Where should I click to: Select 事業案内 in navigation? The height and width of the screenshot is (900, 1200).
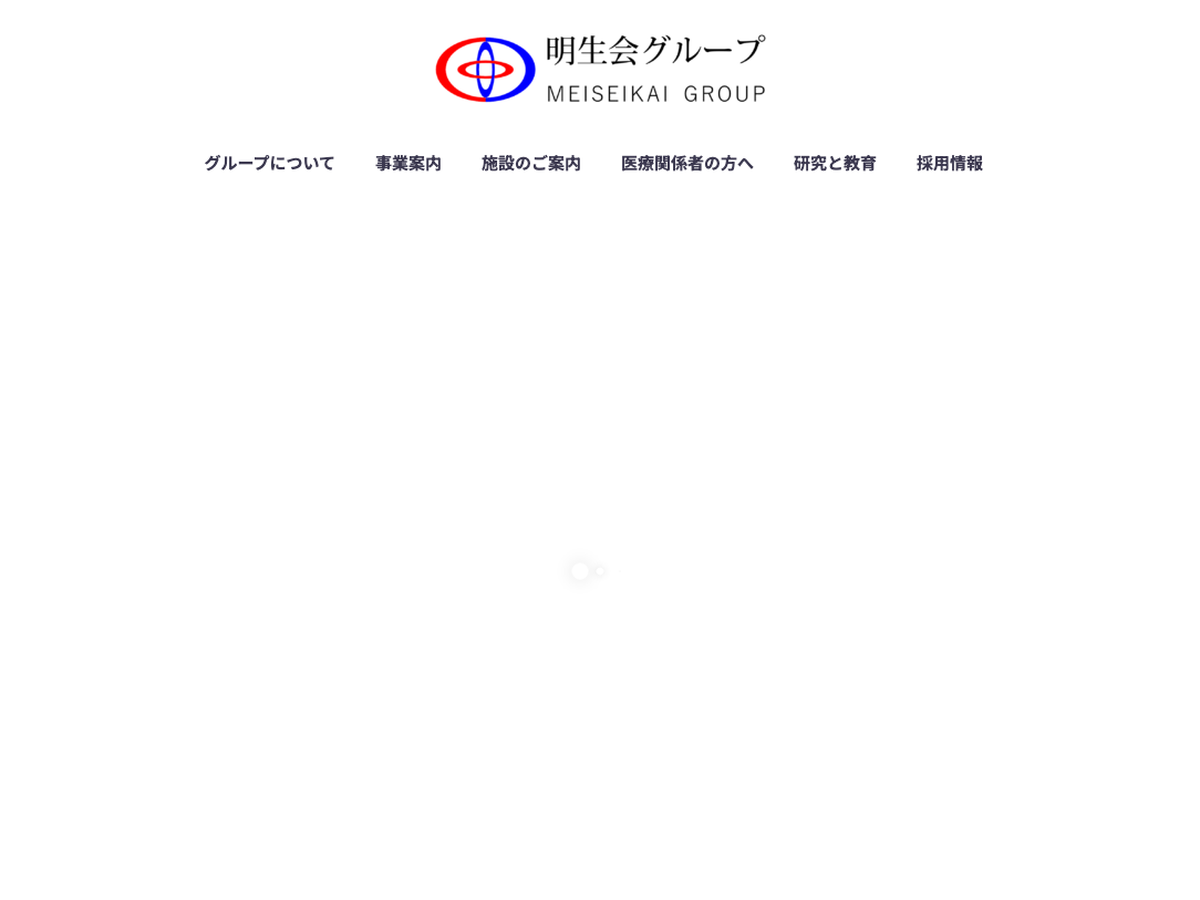coord(408,163)
